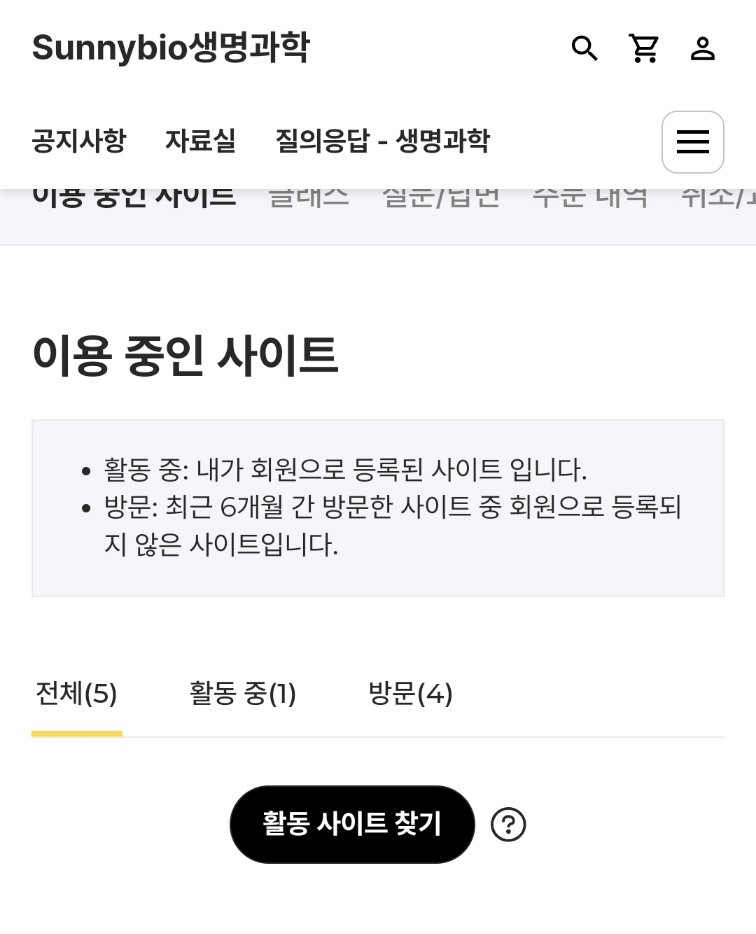
Task: Select the 전체(5) tab
Action: click(77, 694)
